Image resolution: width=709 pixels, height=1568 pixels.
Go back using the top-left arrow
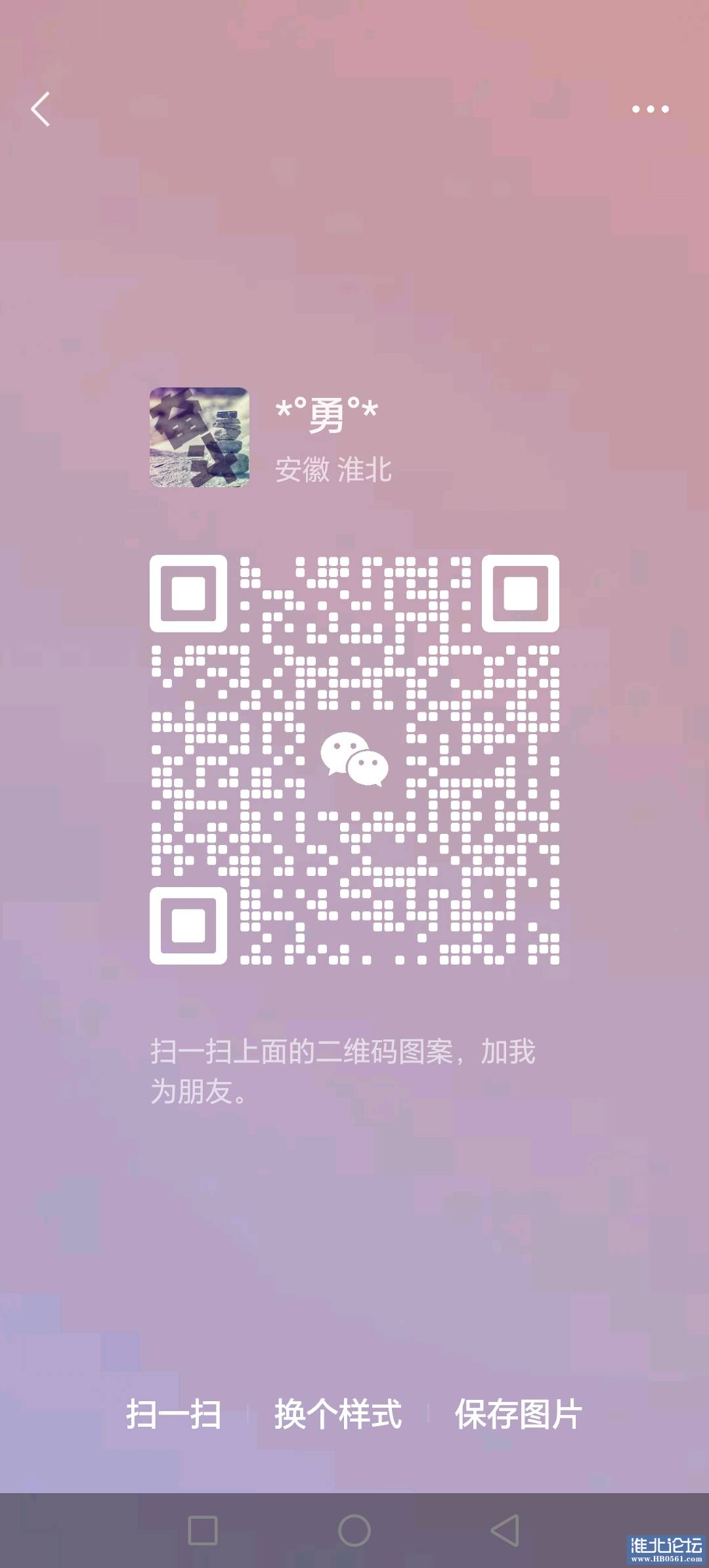[x=41, y=109]
